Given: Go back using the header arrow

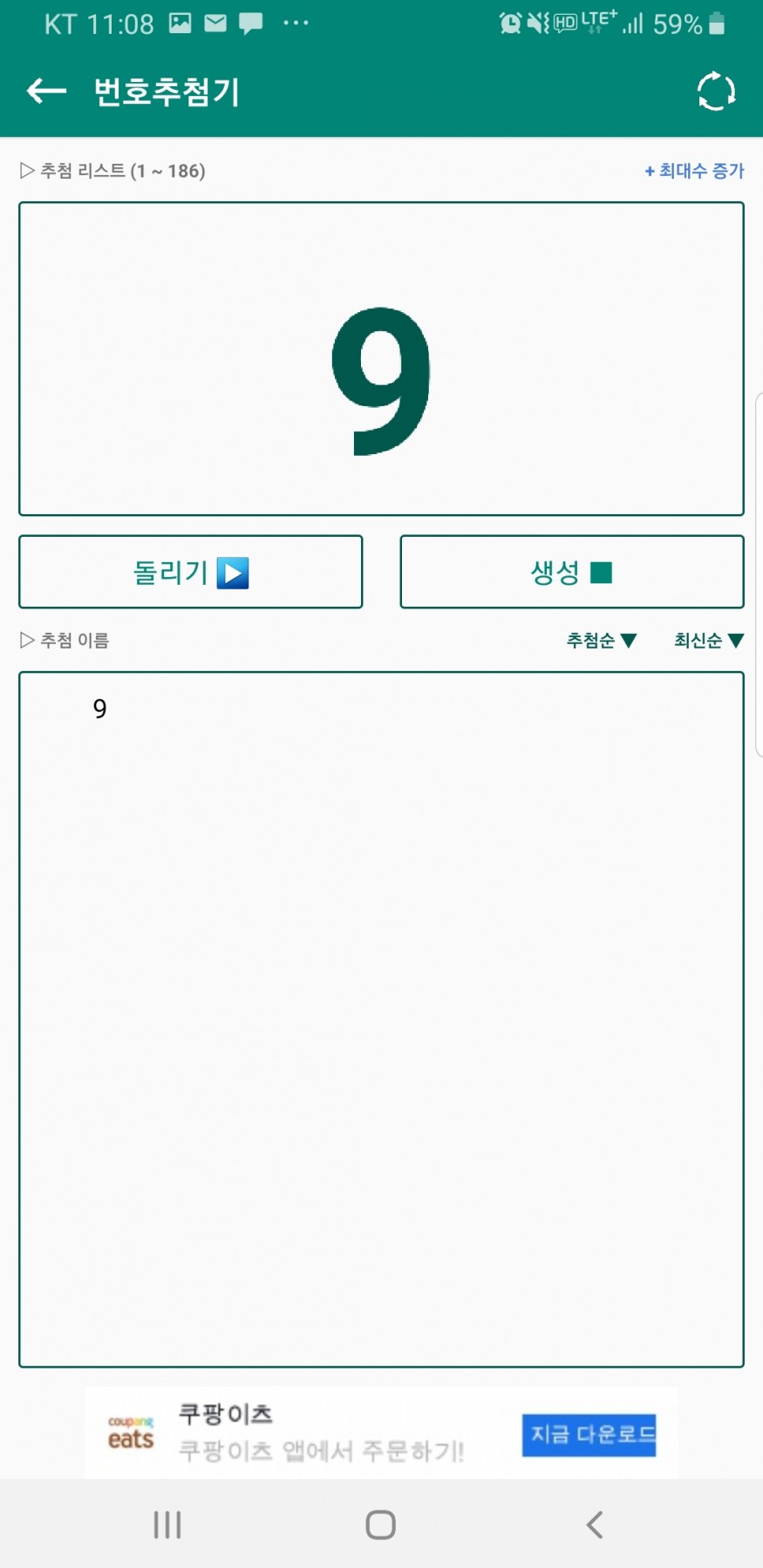Looking at the screenshot, I should (x=46, y=91).
